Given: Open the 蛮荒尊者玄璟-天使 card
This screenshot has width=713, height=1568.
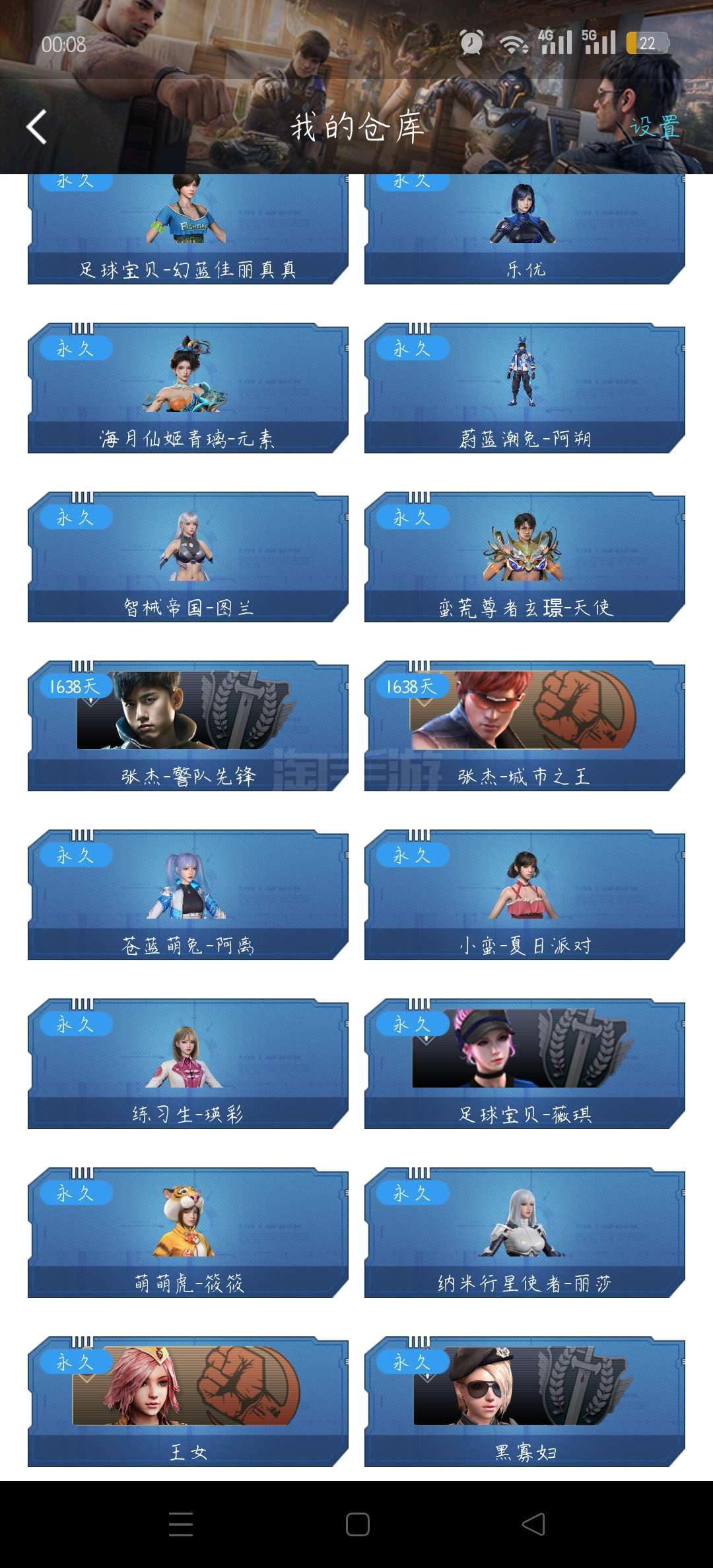Looking at the screenshot, I should (x=525, y=557).
